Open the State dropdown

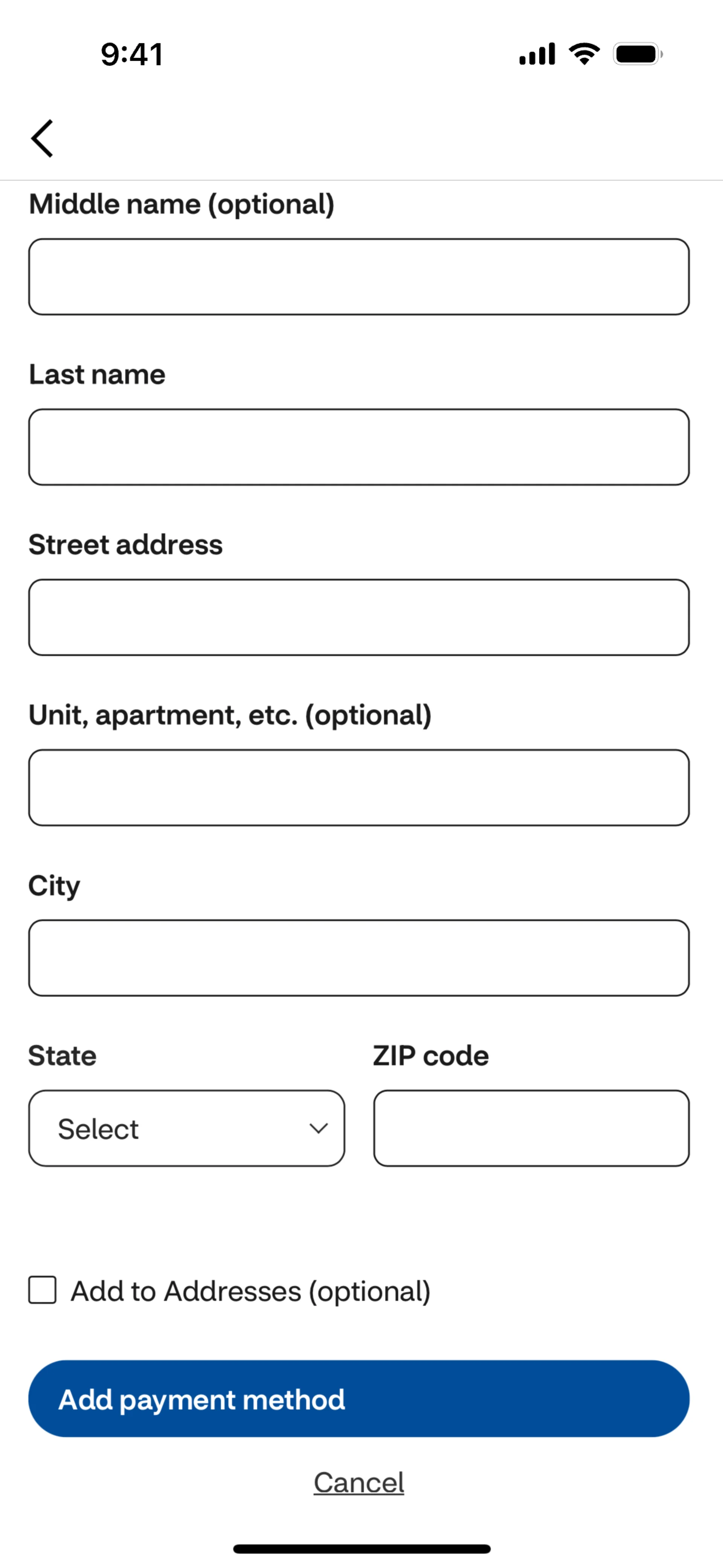point(187,1128)
